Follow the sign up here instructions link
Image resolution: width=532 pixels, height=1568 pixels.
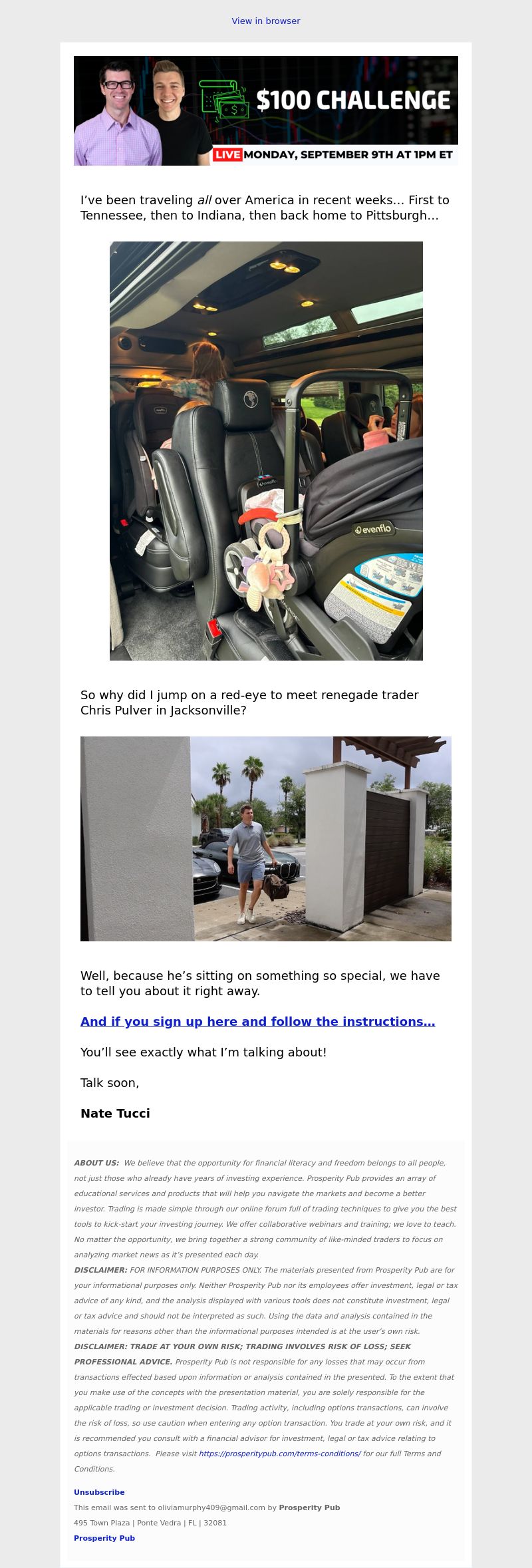pos(257,1021)
